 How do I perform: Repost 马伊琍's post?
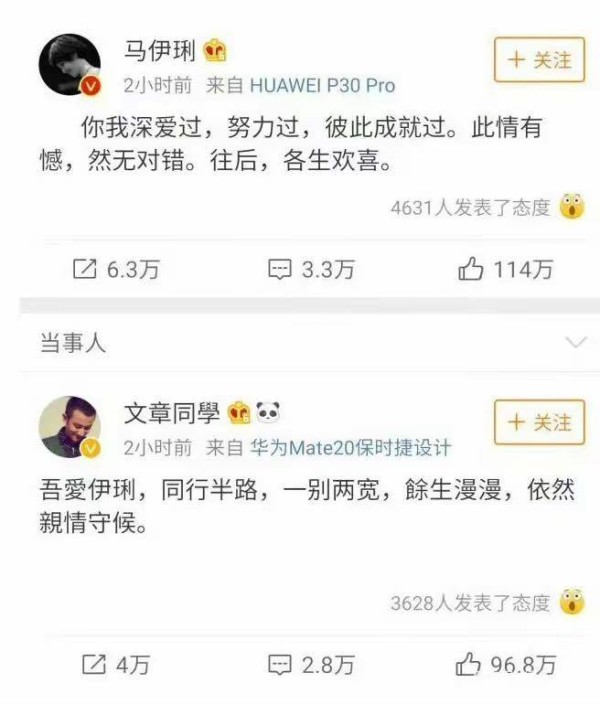pos(115,269)
